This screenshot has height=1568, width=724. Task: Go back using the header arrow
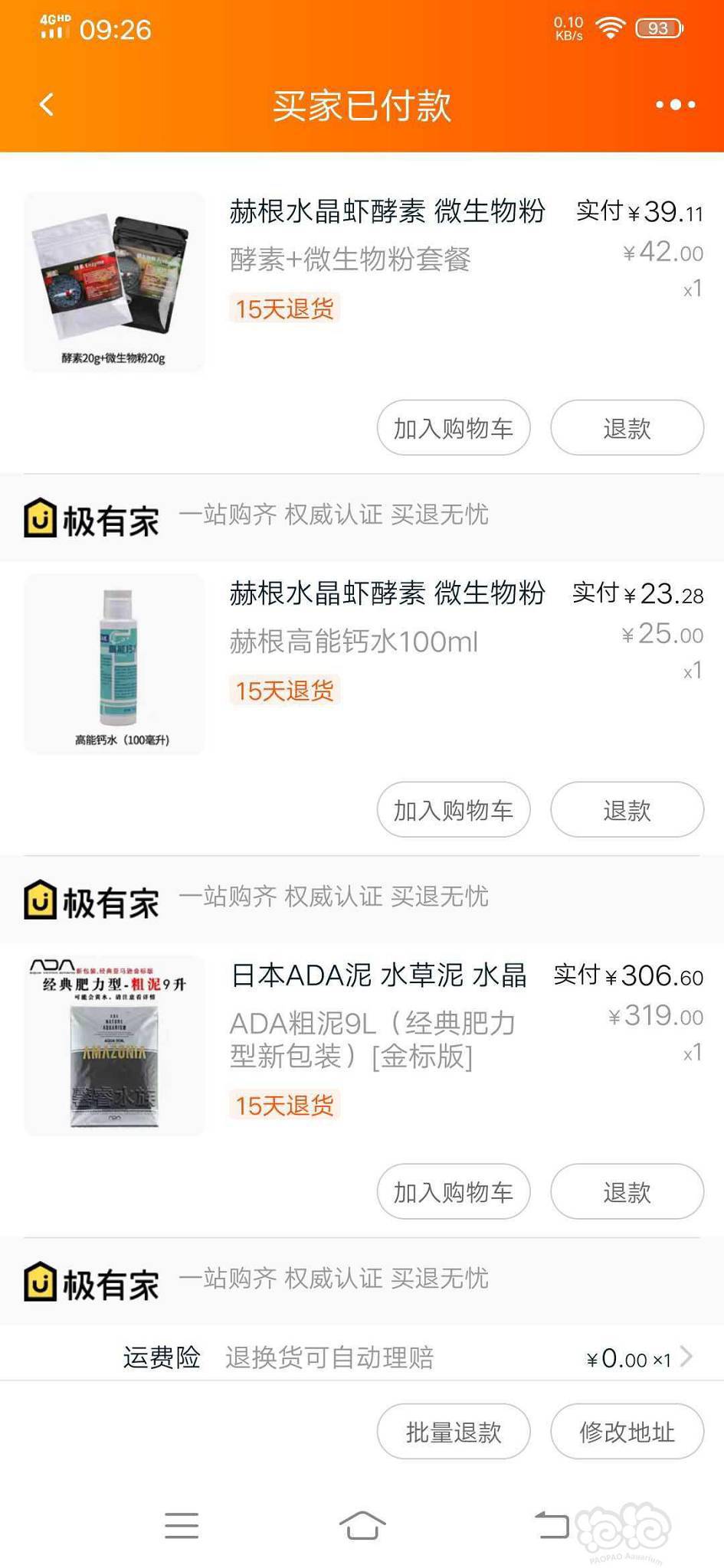point(47,105)
